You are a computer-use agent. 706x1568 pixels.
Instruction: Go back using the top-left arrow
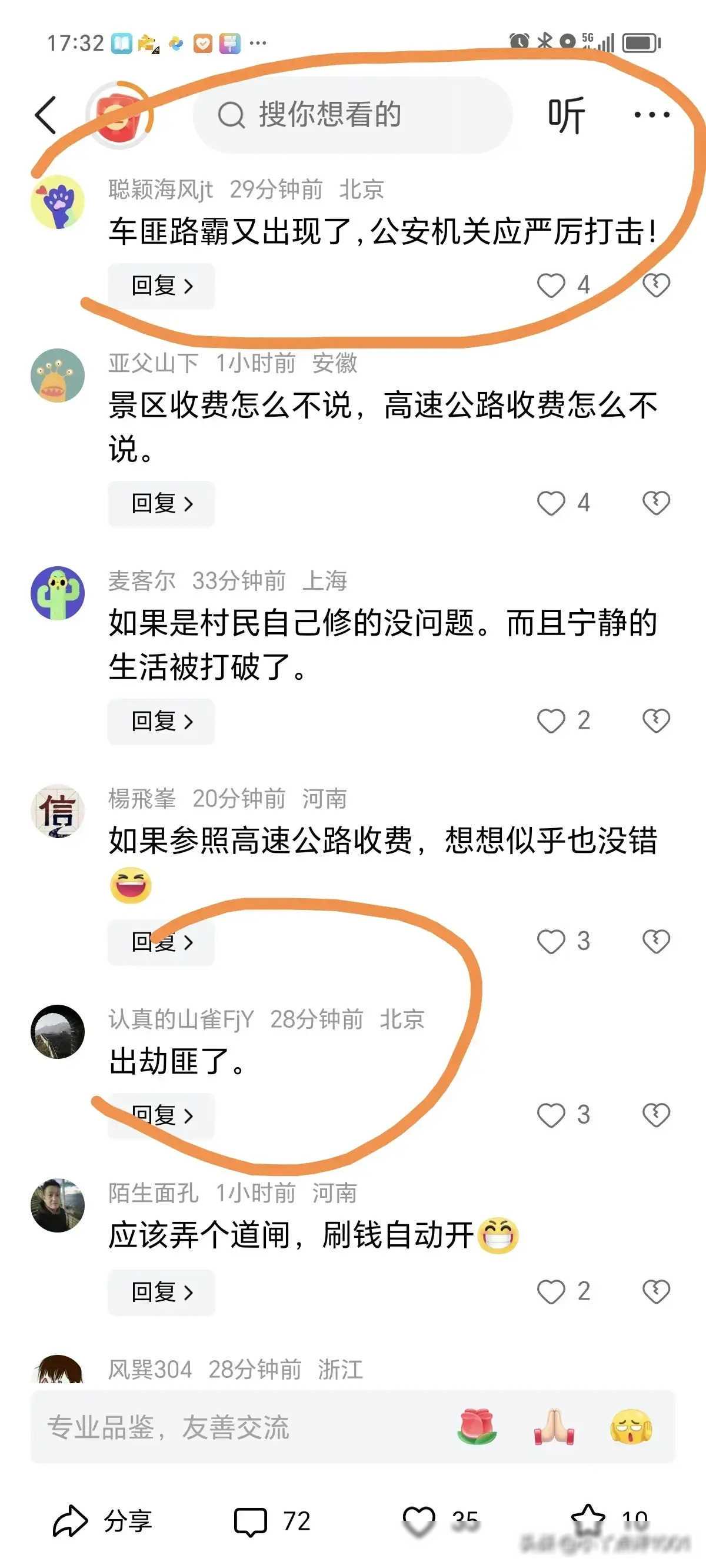click(46, 114)
